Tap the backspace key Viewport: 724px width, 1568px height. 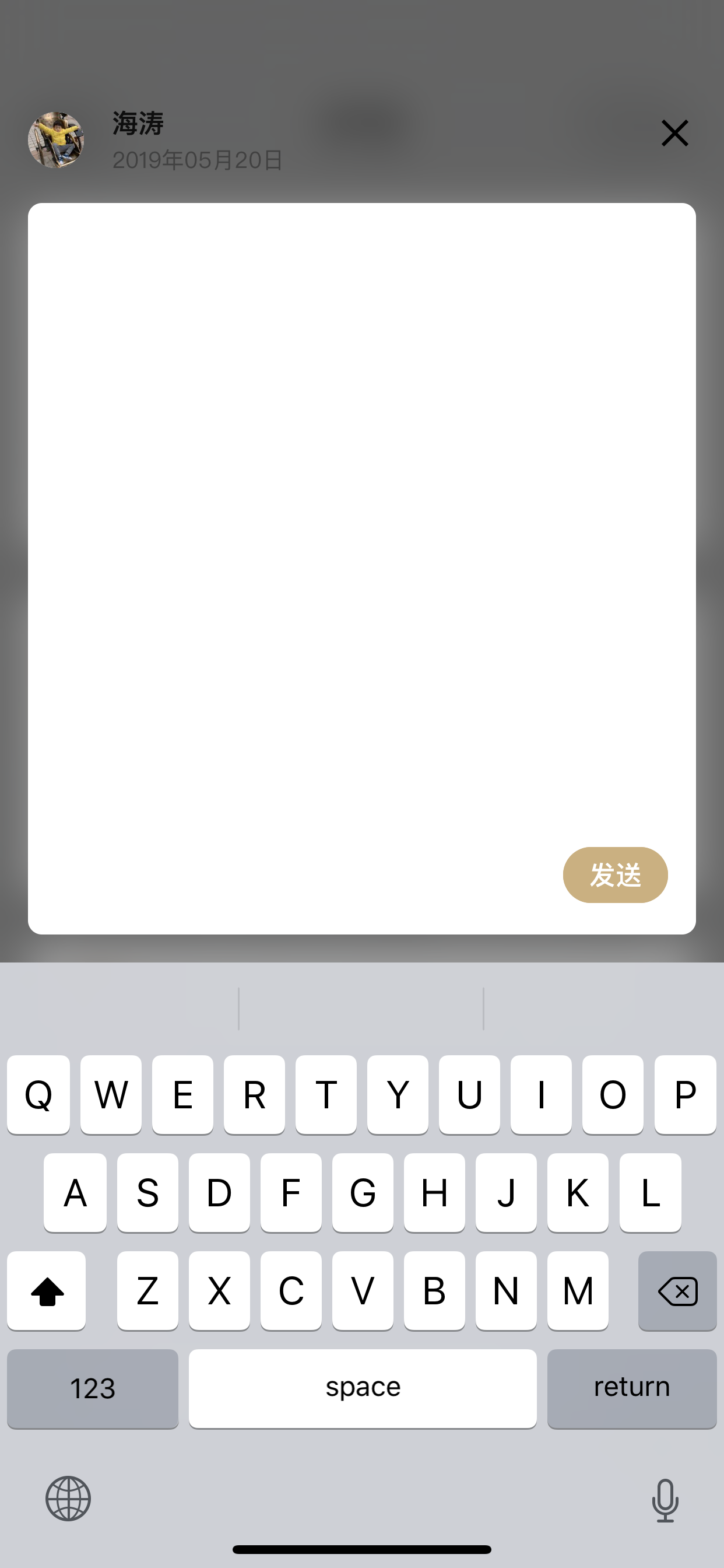677,1291
